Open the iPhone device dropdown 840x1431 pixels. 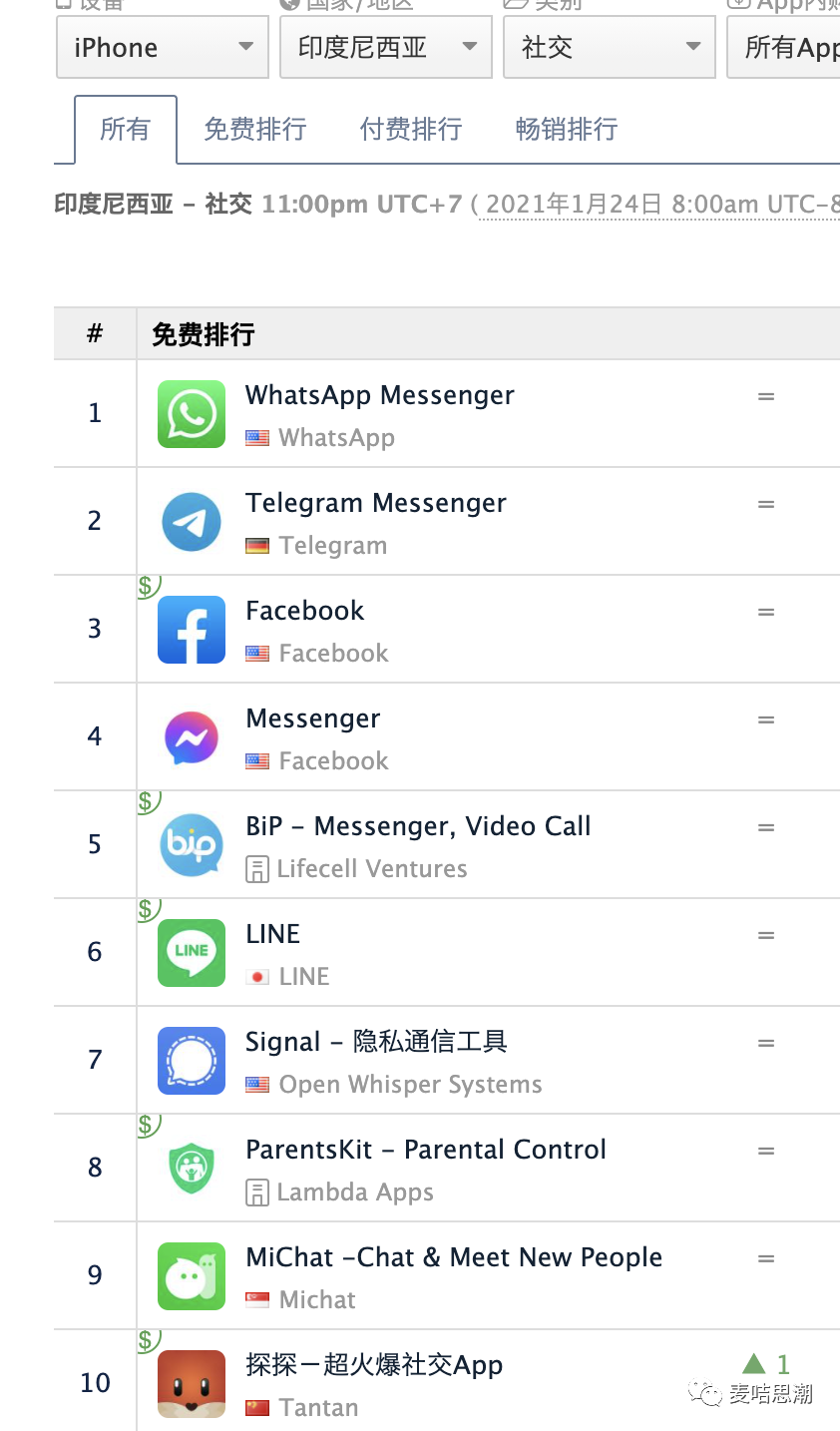click(163, 47)
